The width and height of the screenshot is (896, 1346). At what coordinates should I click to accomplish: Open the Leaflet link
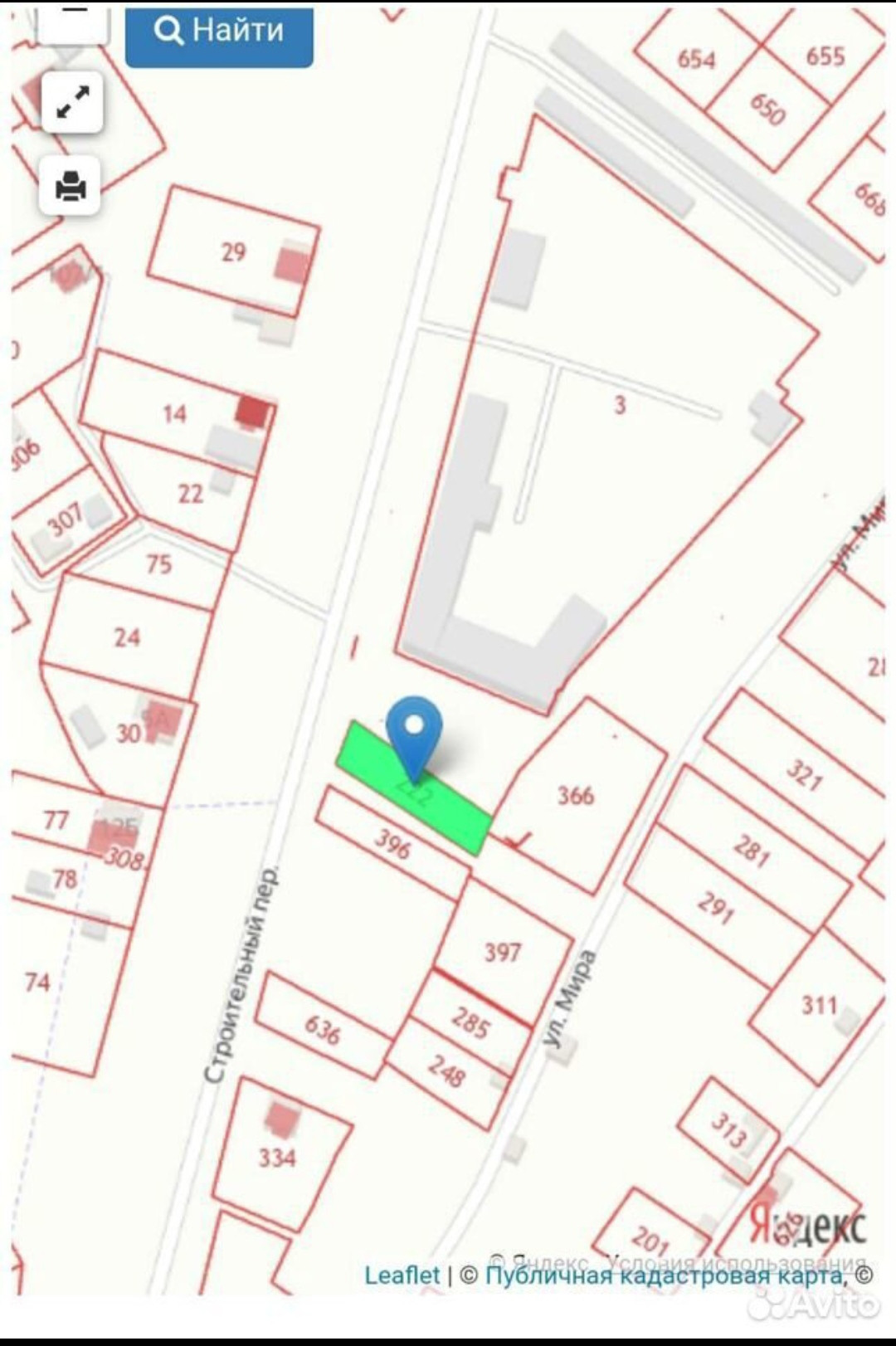[x=402, y=1275]
